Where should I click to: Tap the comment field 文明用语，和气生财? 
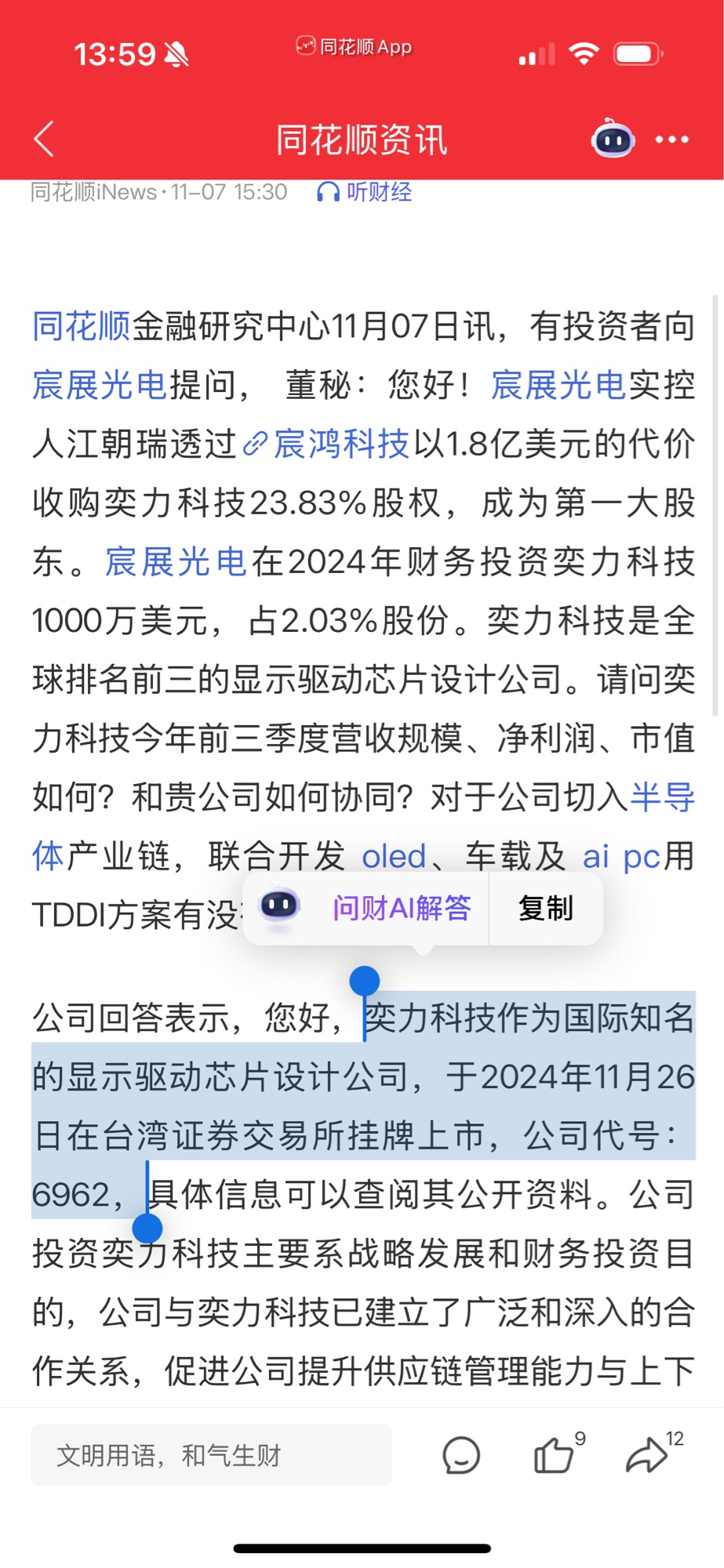coord(210,1455)
